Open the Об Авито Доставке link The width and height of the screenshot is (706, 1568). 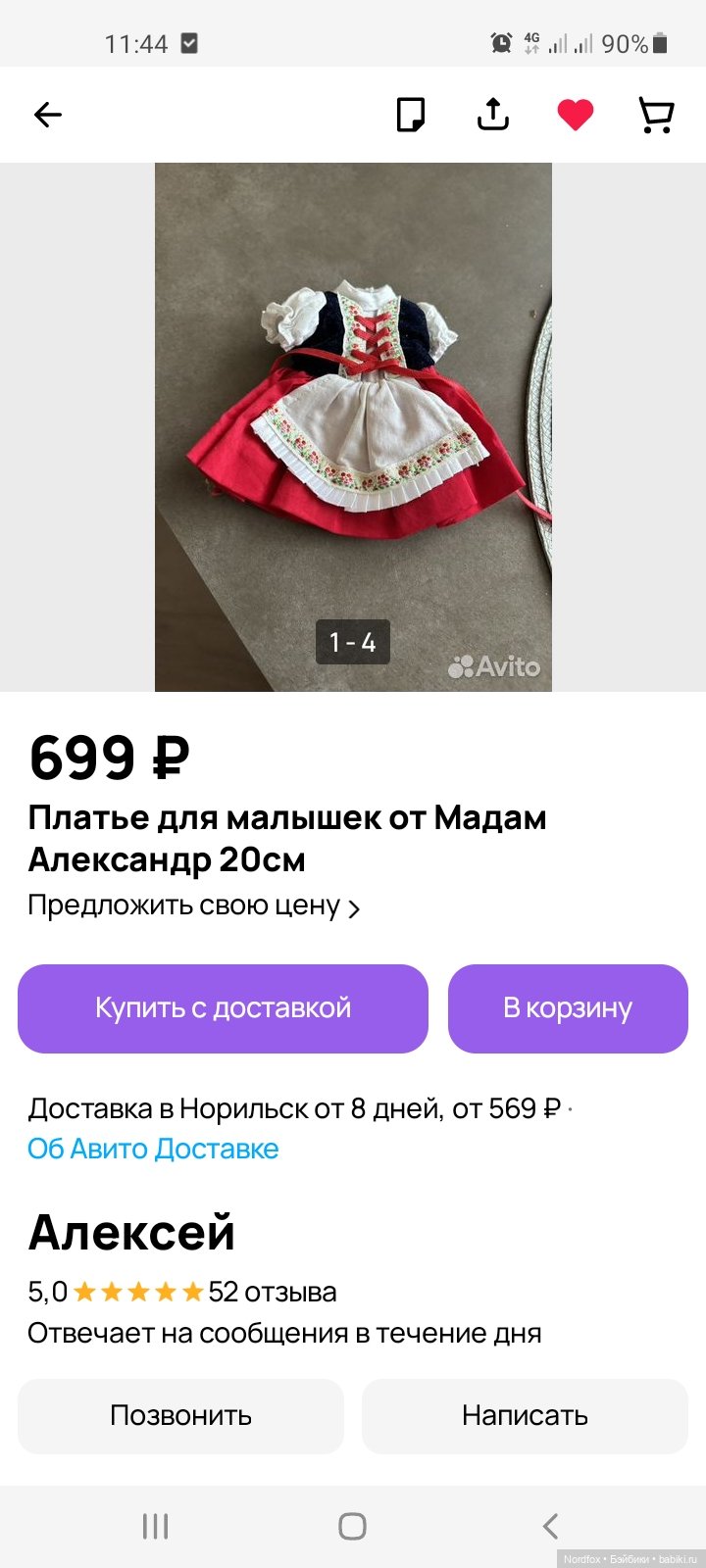pos(153,1149)
